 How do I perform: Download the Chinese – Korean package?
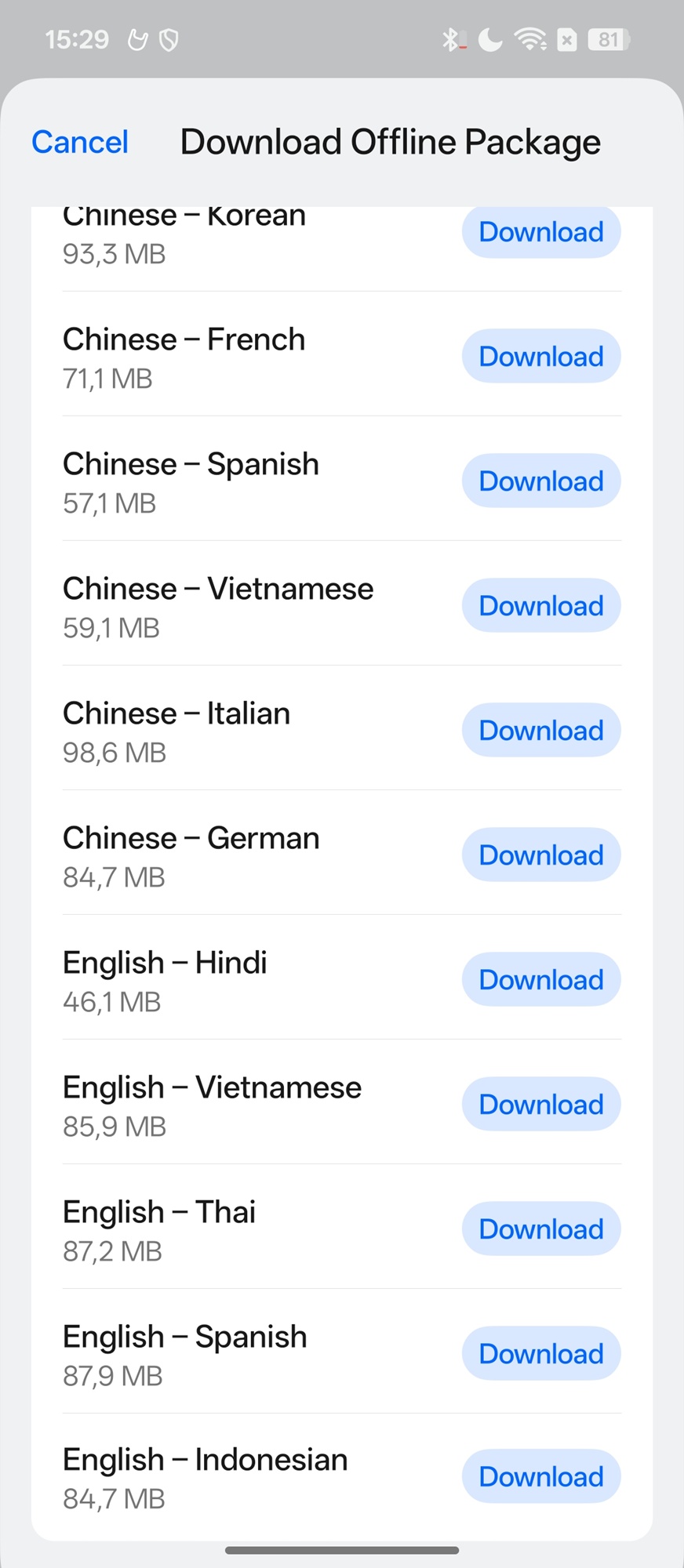coord(540,233)
